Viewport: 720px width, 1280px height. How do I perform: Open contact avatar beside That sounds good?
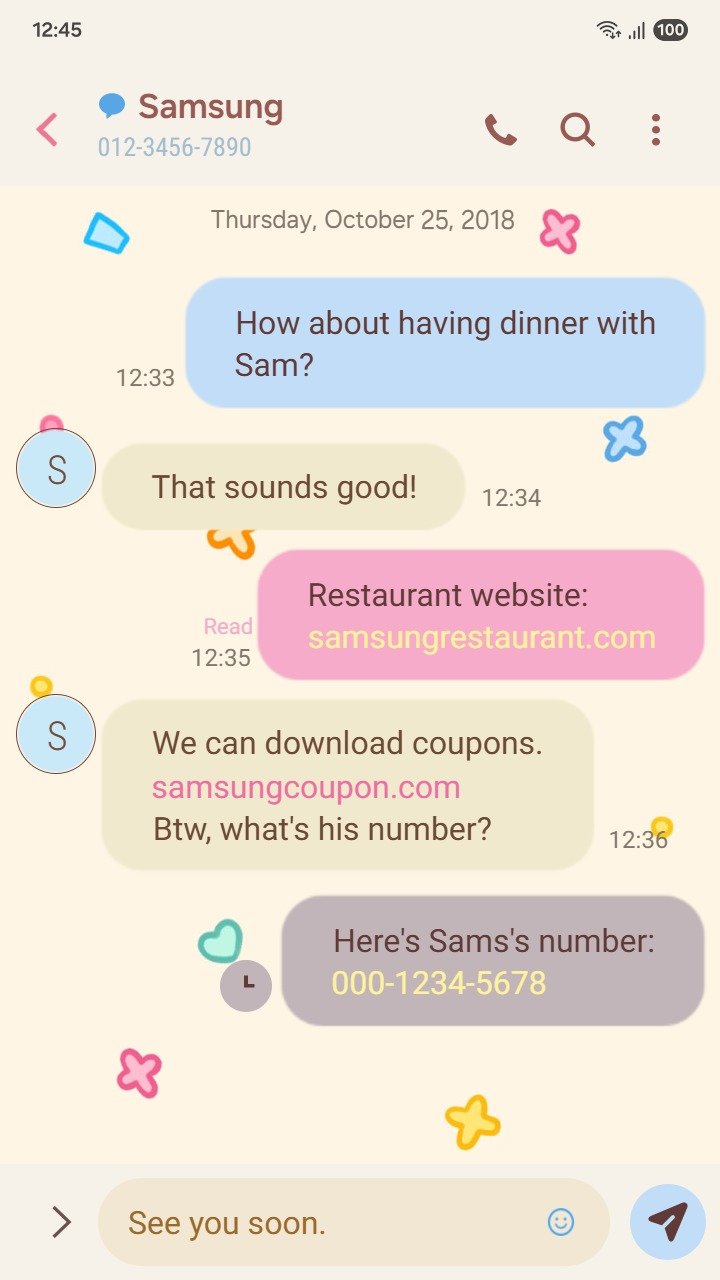(56, 469)
